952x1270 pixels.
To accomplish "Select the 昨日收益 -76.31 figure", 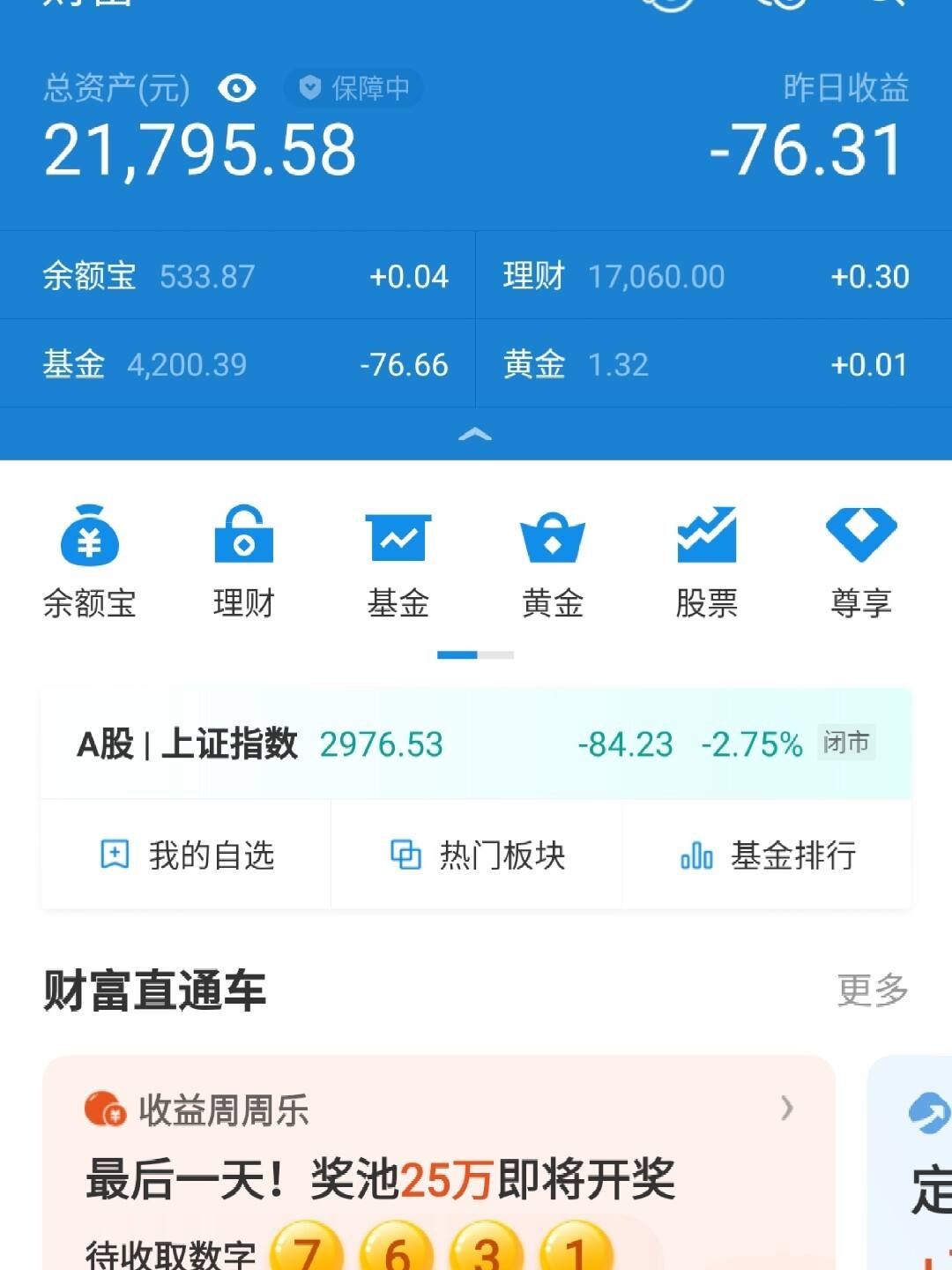I will point(807,152).
